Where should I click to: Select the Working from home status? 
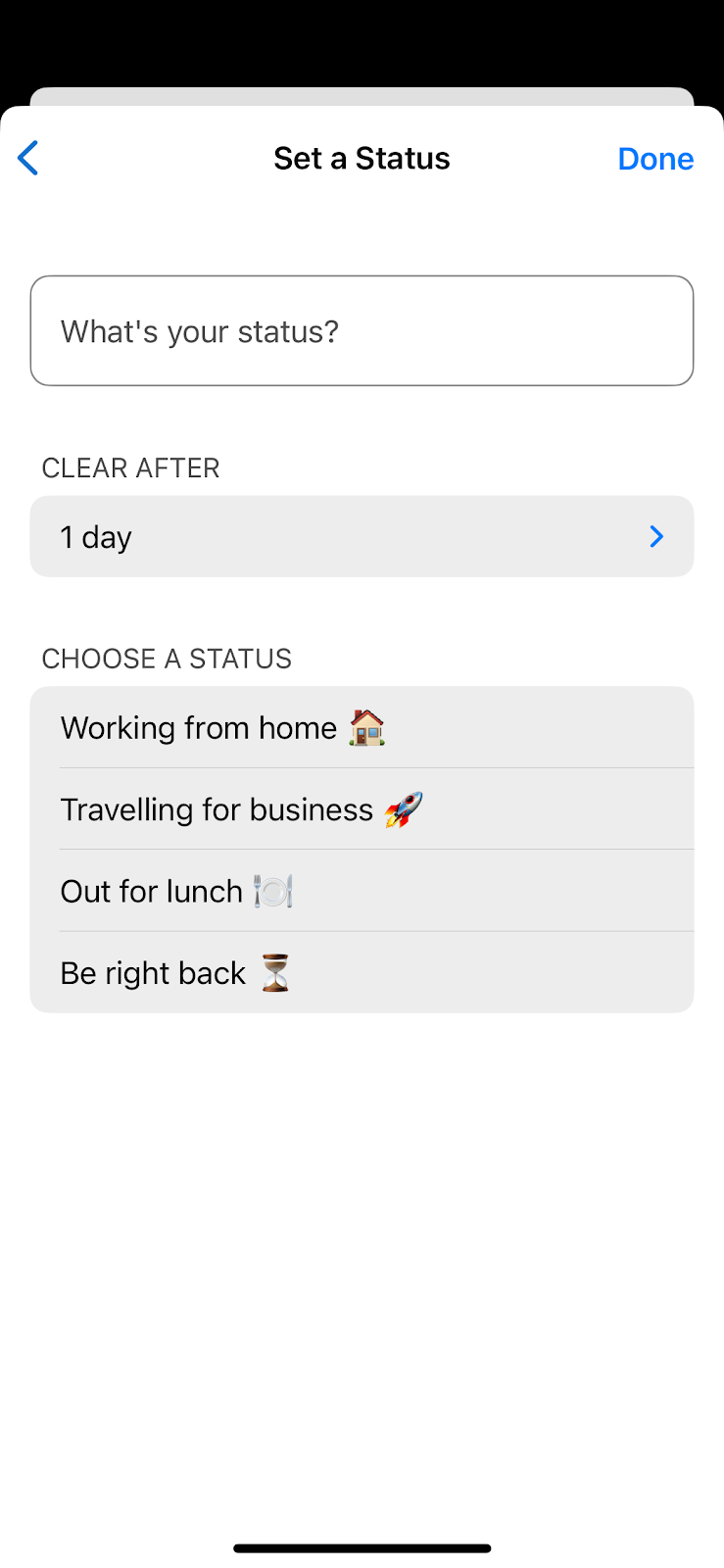(x=362, y=727)
